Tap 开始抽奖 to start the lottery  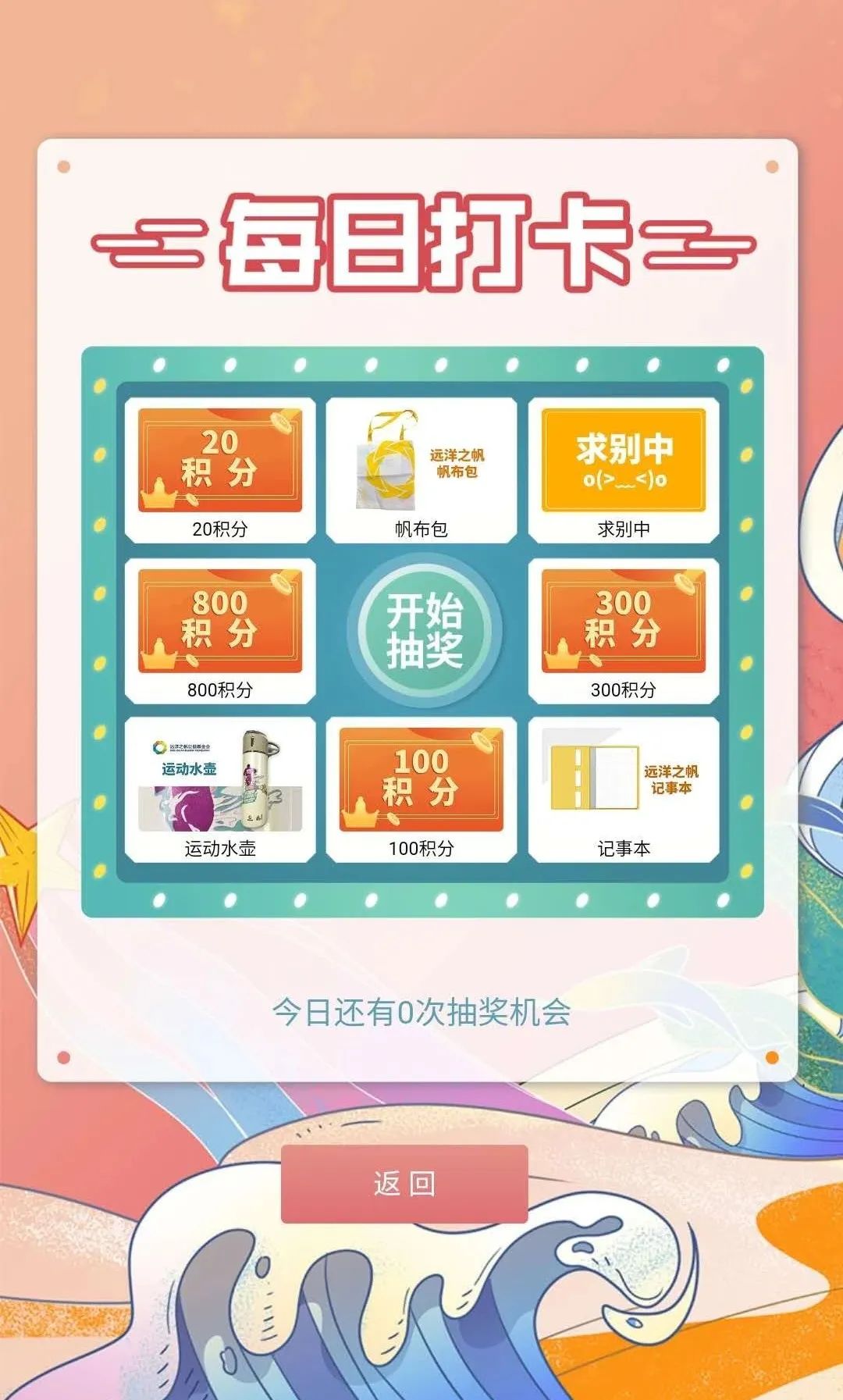click(424, 630)
